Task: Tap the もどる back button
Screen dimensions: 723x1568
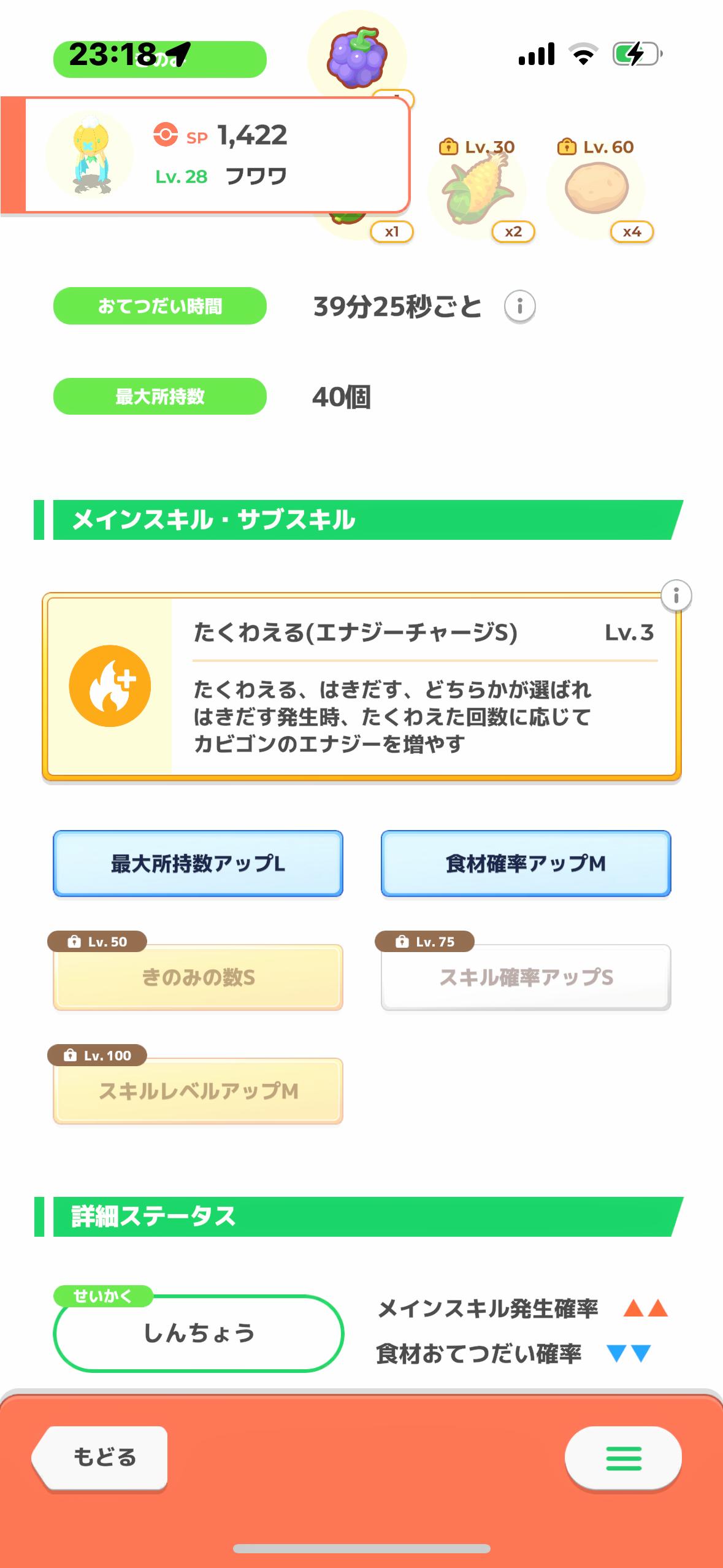Action: pos(101,1458)
